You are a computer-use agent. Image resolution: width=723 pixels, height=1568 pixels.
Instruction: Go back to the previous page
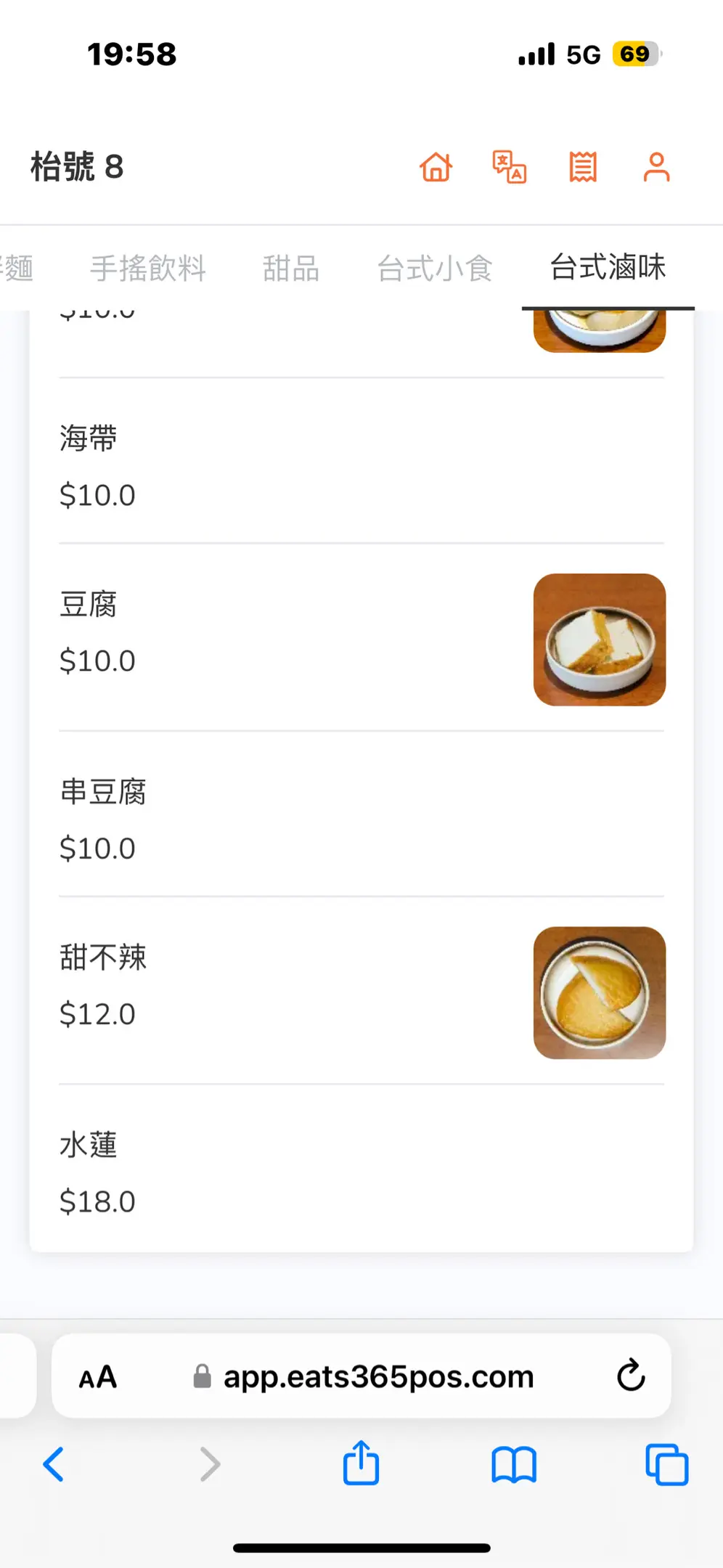[54, 1464]
